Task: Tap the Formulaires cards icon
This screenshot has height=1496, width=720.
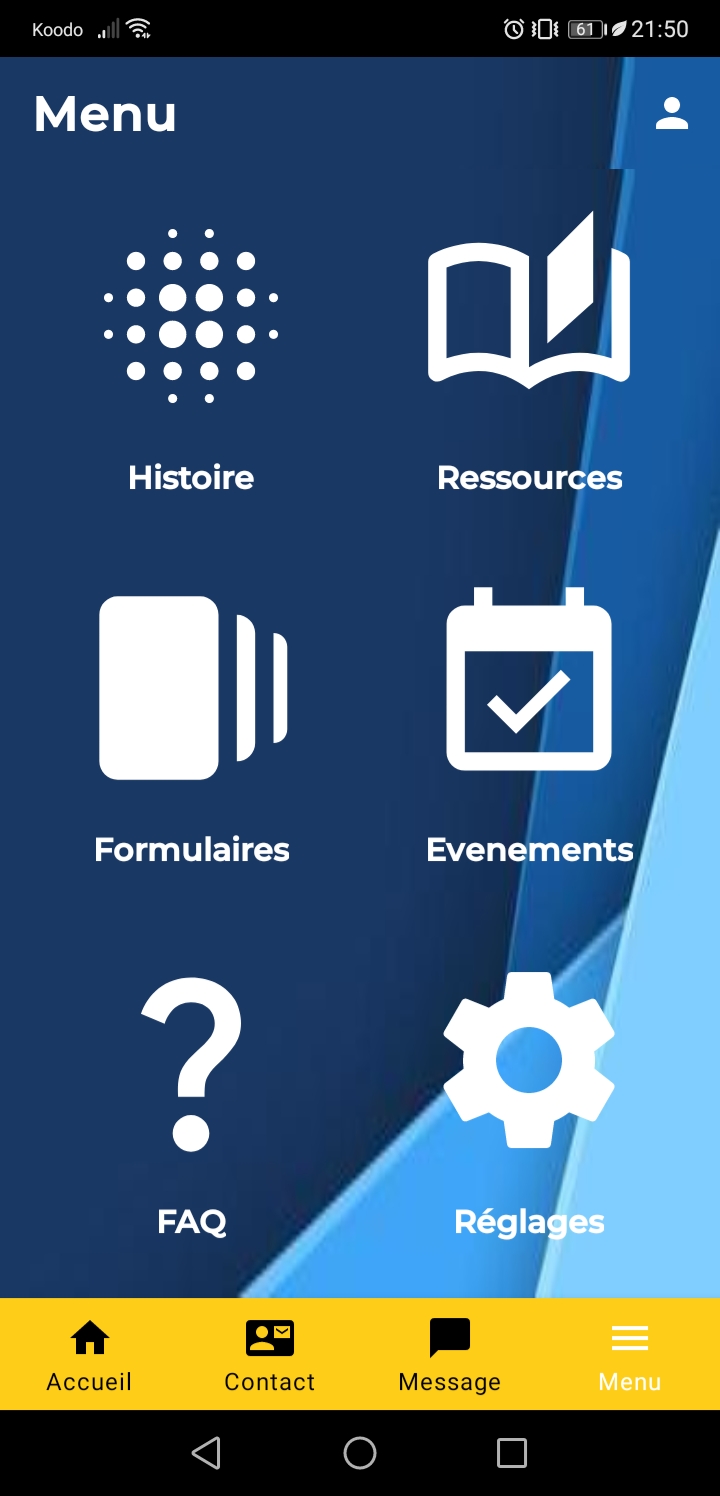Action: click(190, 686)
